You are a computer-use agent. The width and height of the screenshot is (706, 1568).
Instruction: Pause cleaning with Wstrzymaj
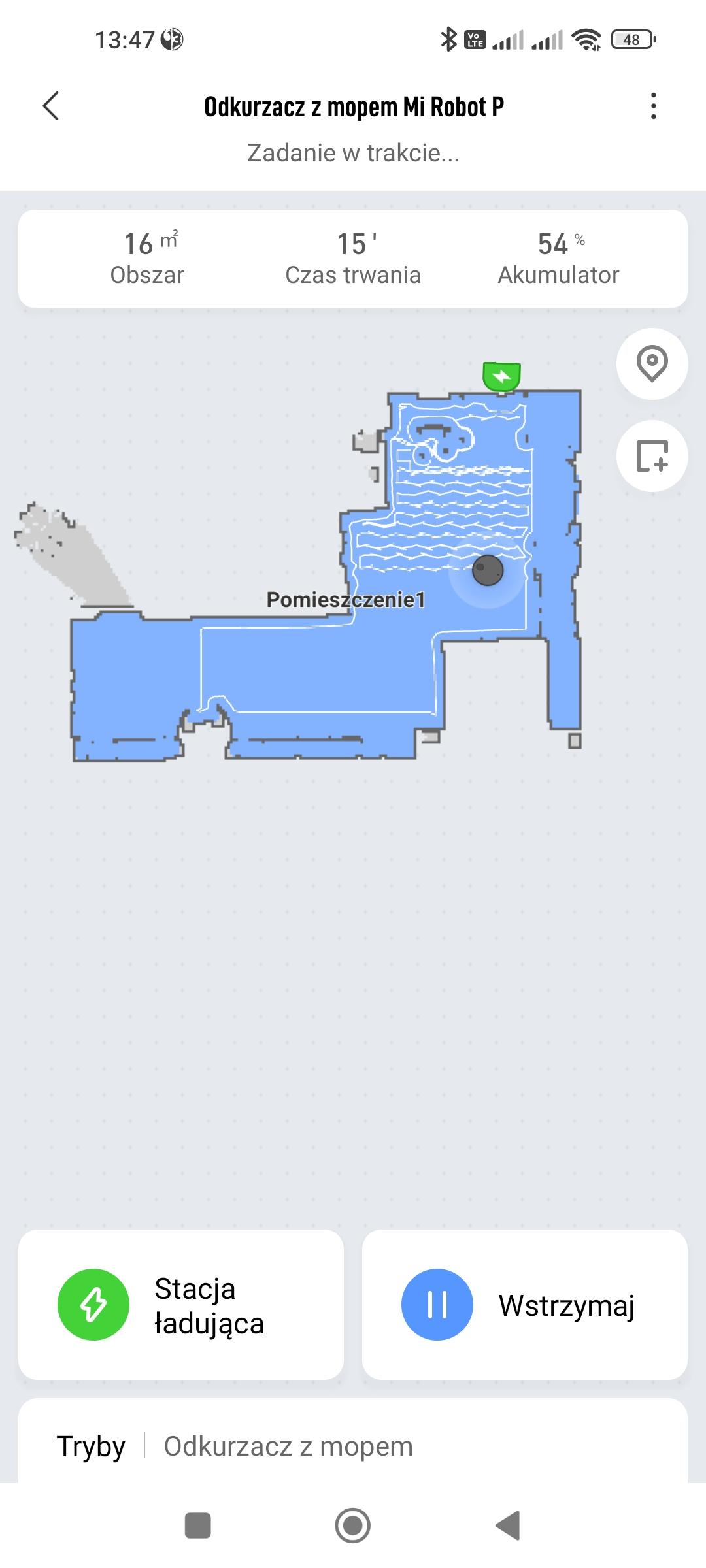[x=524, y=1305]
